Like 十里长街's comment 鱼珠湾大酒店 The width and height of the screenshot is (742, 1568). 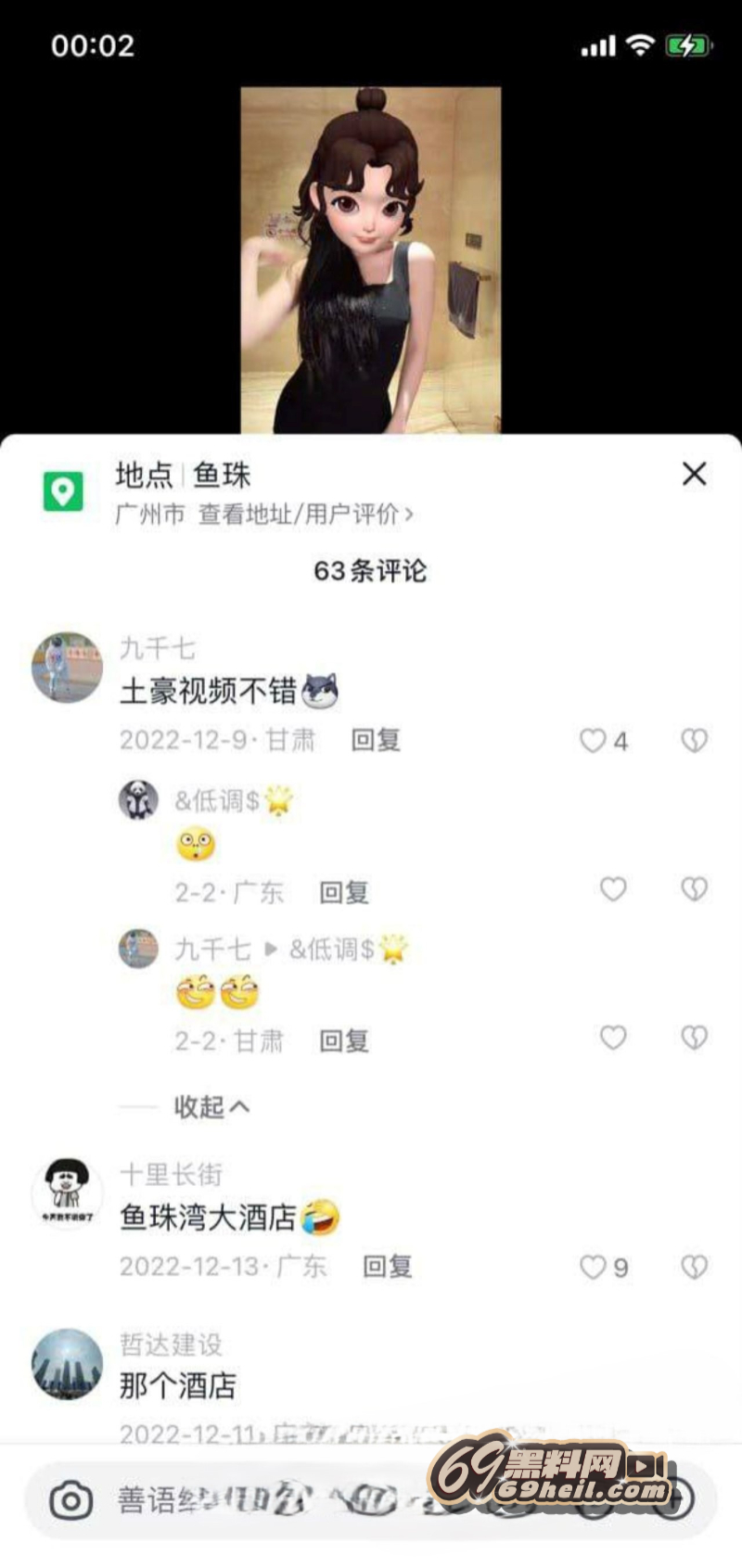(594, 1267)
